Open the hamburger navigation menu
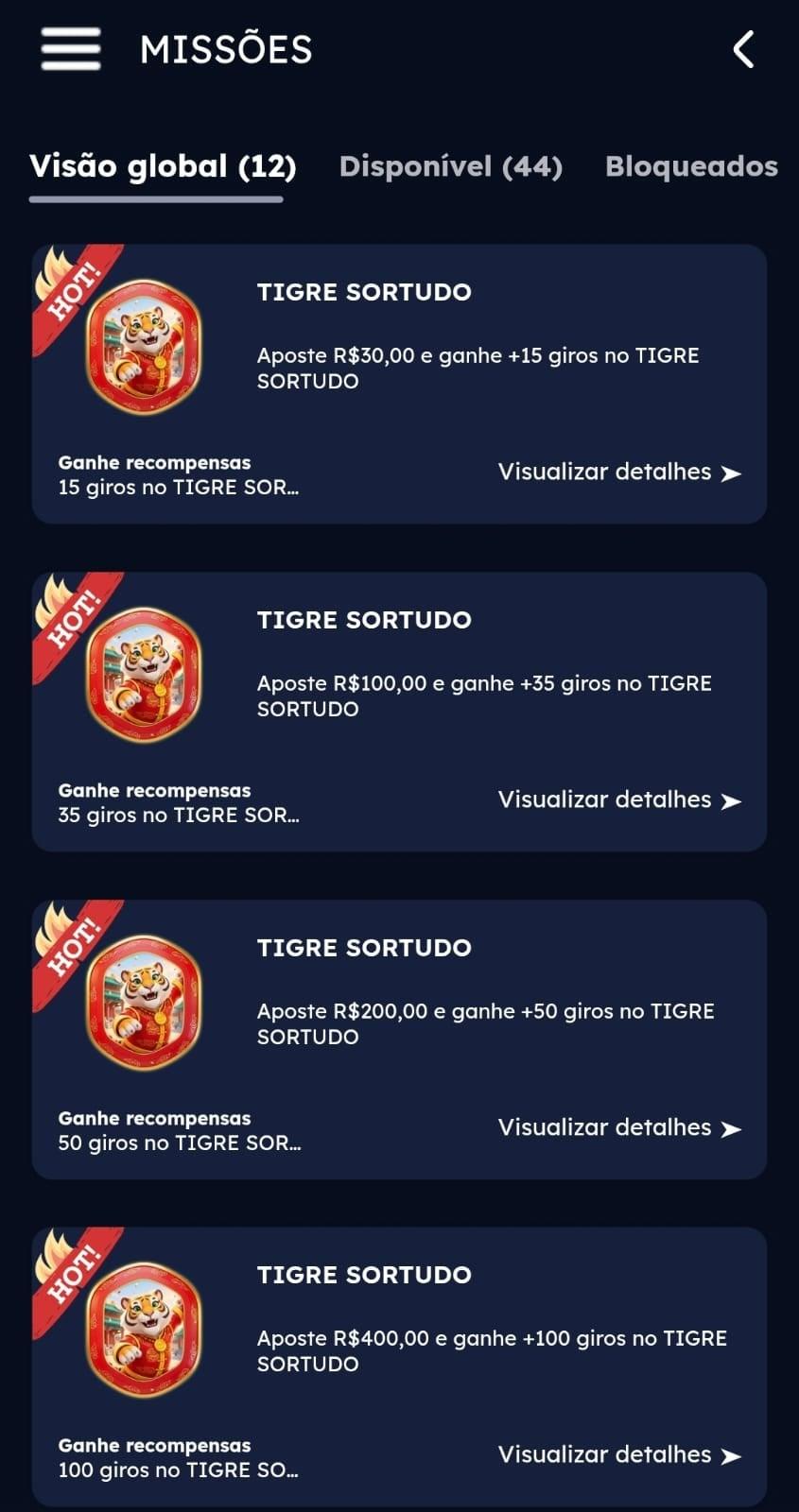Image resolution: width=799 pixels, height=1512 pixels. (x=69, y=48)
